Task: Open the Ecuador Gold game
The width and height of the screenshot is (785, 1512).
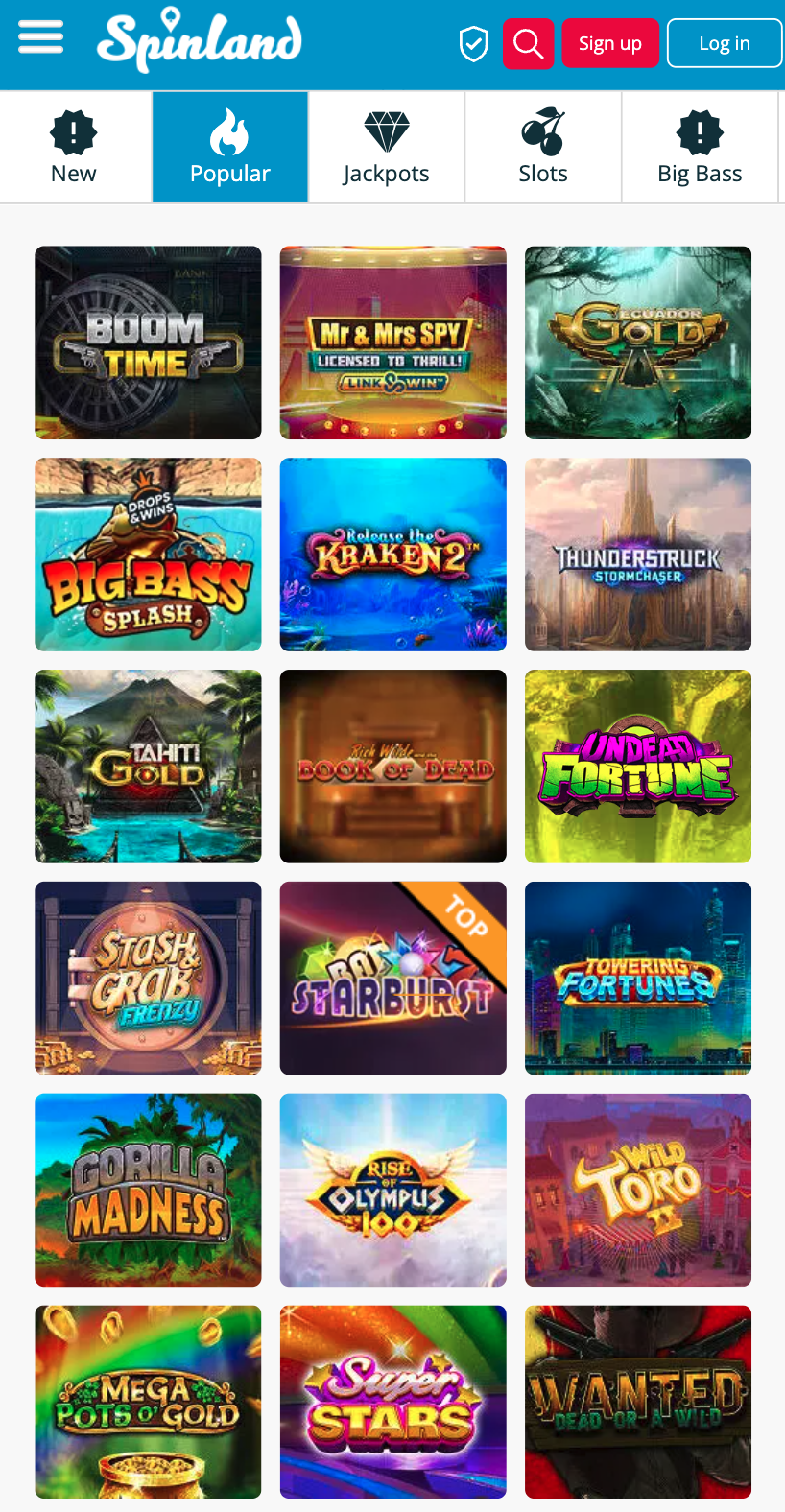Action: click(x=638, y=343)
